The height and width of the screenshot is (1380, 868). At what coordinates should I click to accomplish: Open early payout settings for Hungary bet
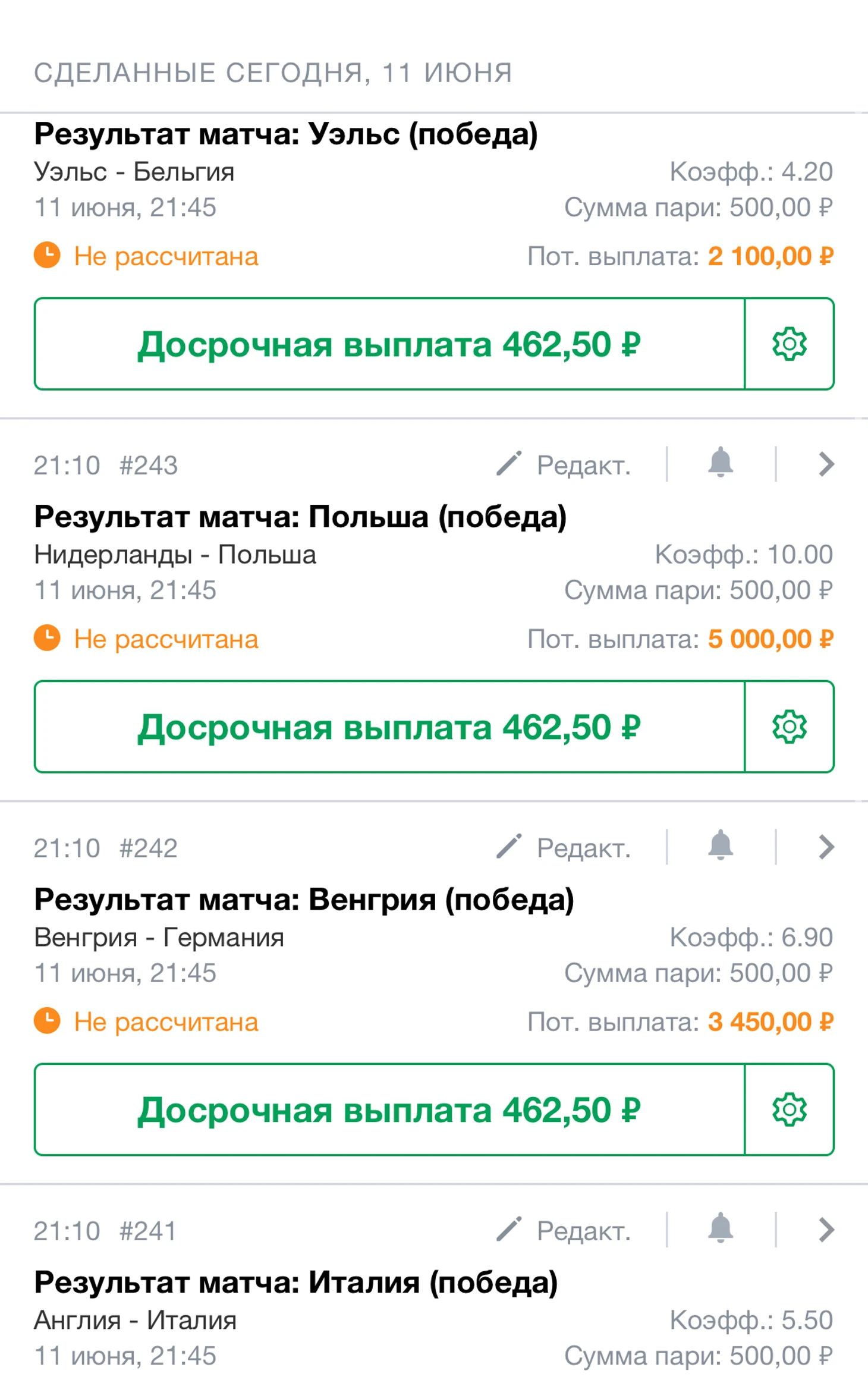coord(789,1110)
